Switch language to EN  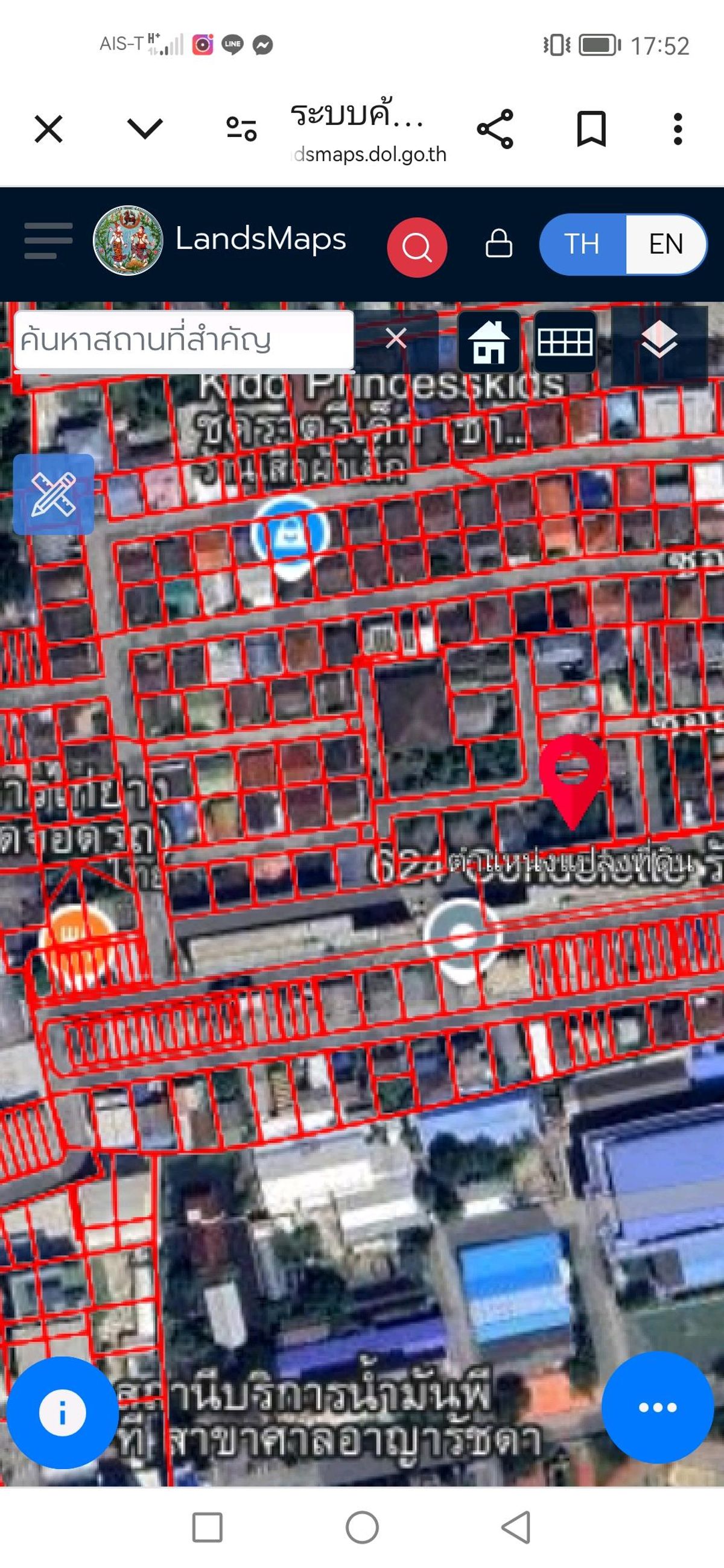point(665,244)
